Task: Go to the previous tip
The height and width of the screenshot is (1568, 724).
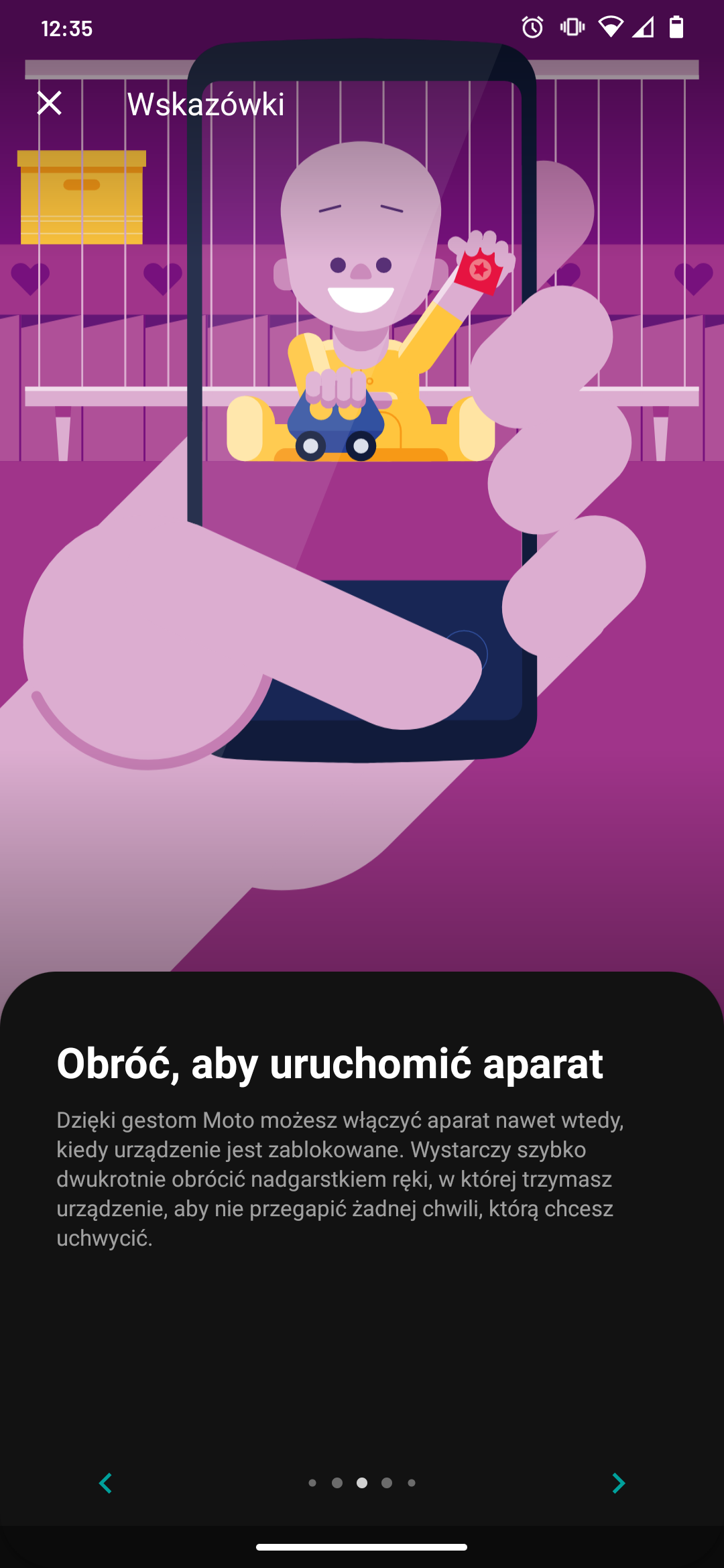Action: [105, 1483]
